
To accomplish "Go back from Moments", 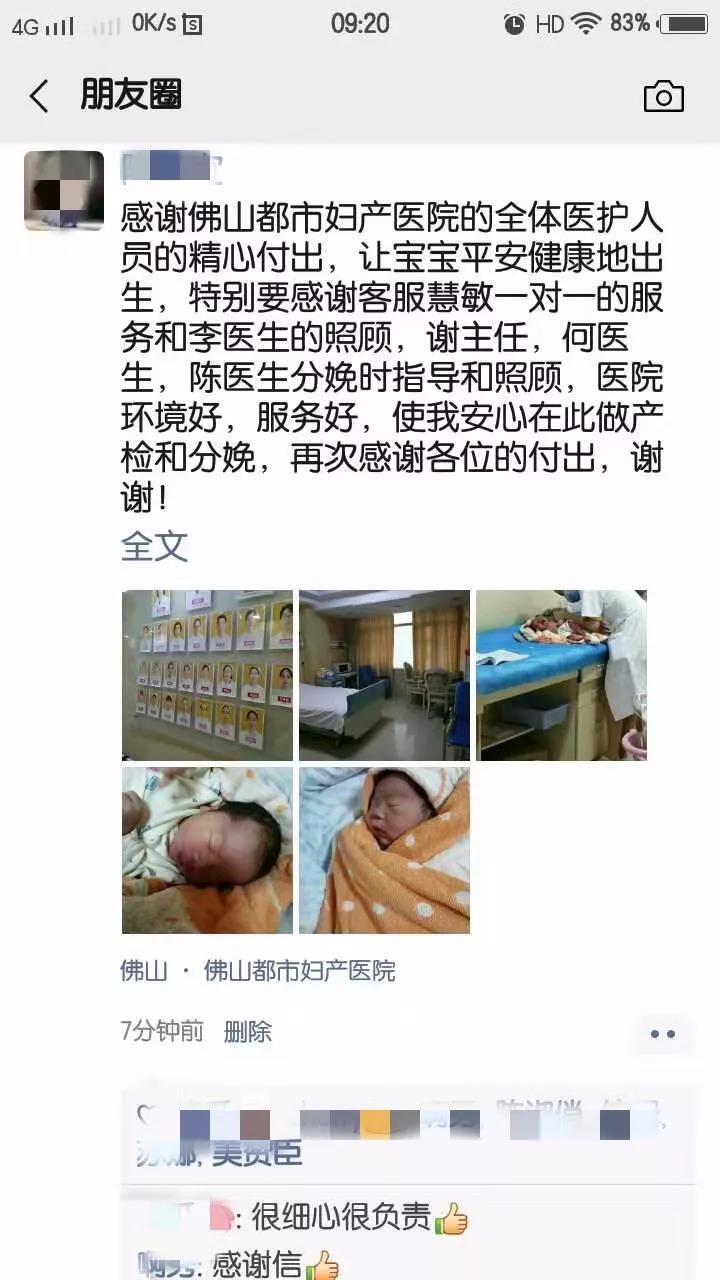I will (x=38, y=97).
